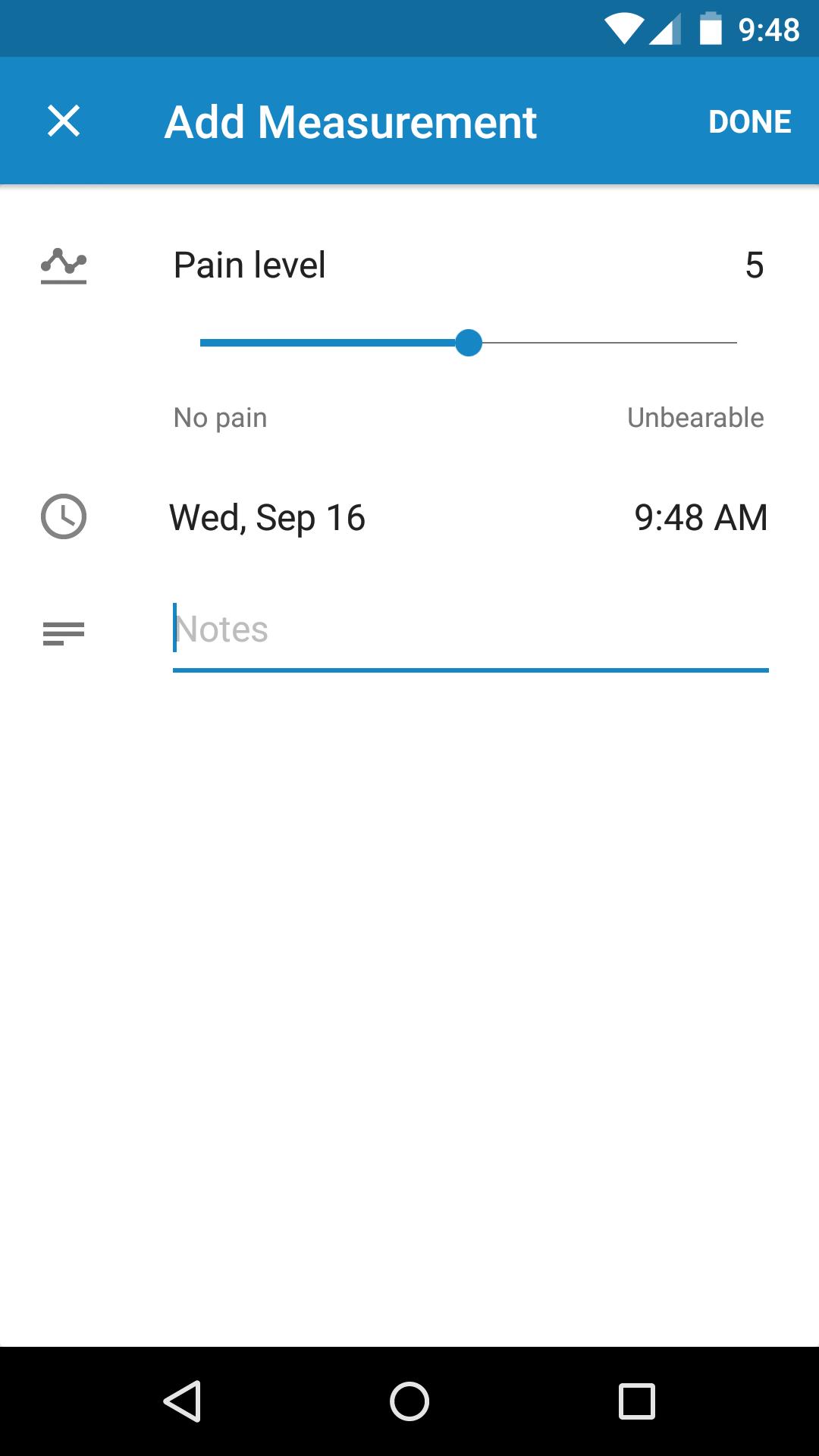Focus the Notes text field
Image resolution: width=819 pixels, height=1456 pixels.
coord(470,629)
